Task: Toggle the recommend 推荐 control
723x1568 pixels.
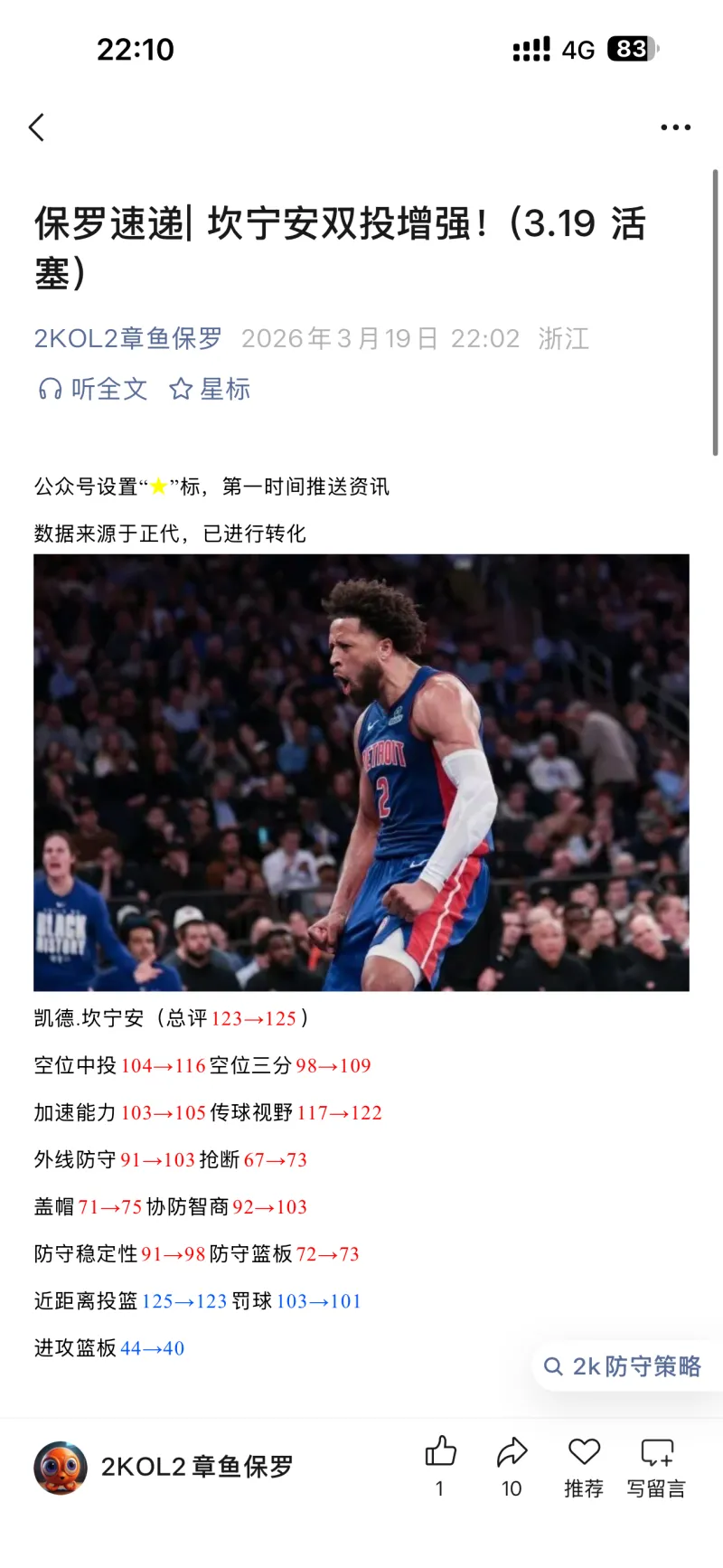Action: click(583, 1465)
